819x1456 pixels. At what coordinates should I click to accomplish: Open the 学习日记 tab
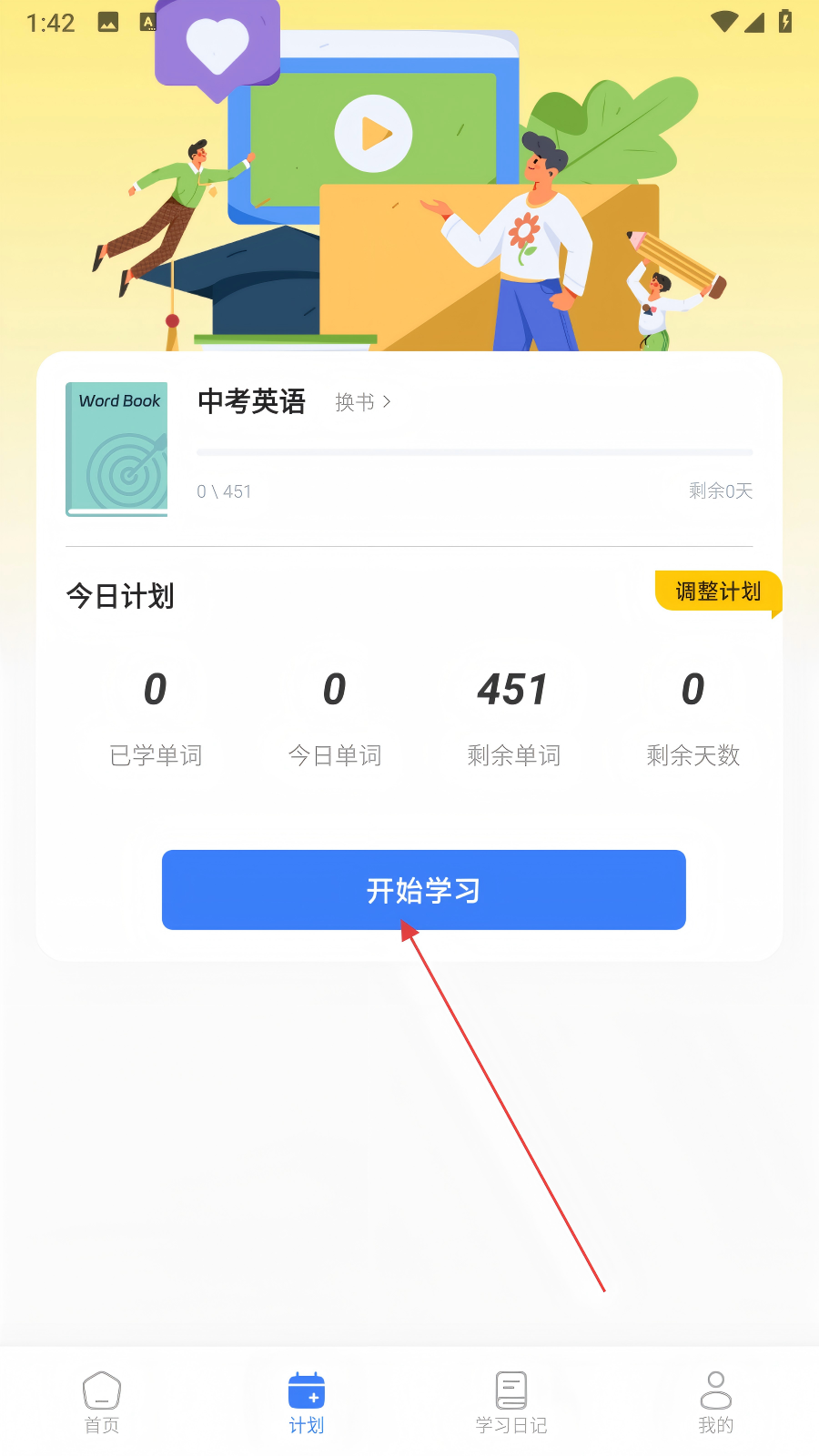pyautogui.click(x=511, y=1402)
